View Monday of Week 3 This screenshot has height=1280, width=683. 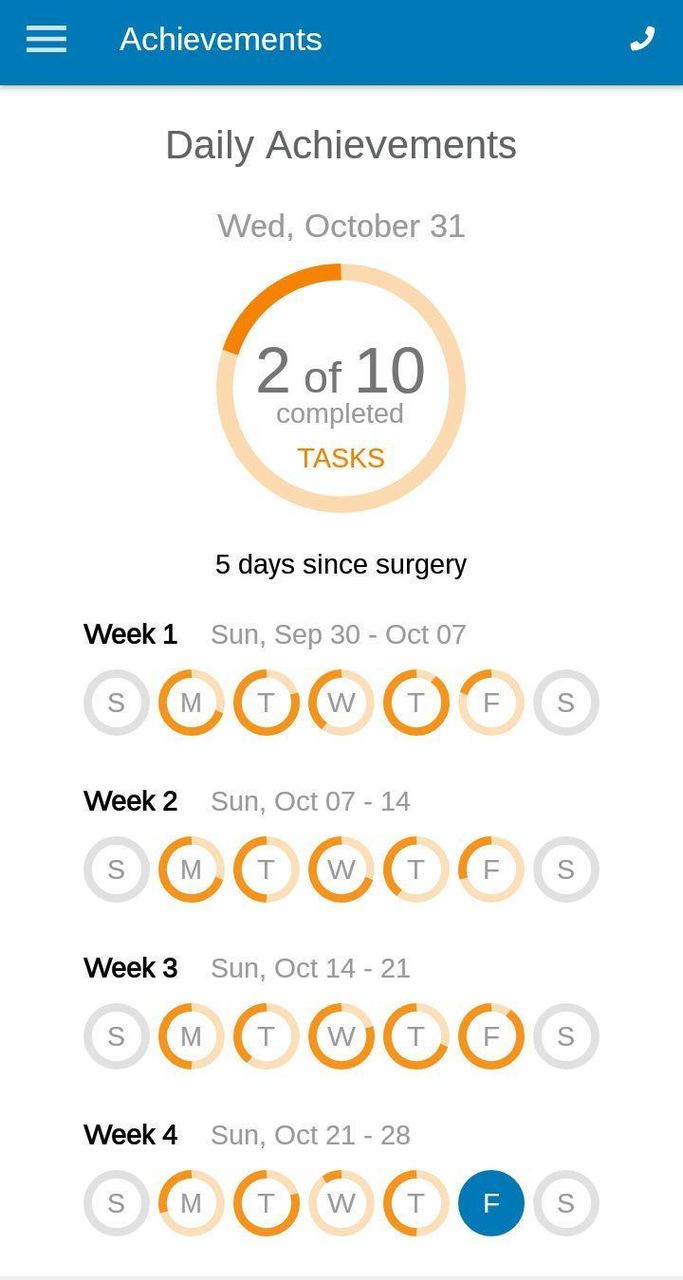pos(191,1036)
